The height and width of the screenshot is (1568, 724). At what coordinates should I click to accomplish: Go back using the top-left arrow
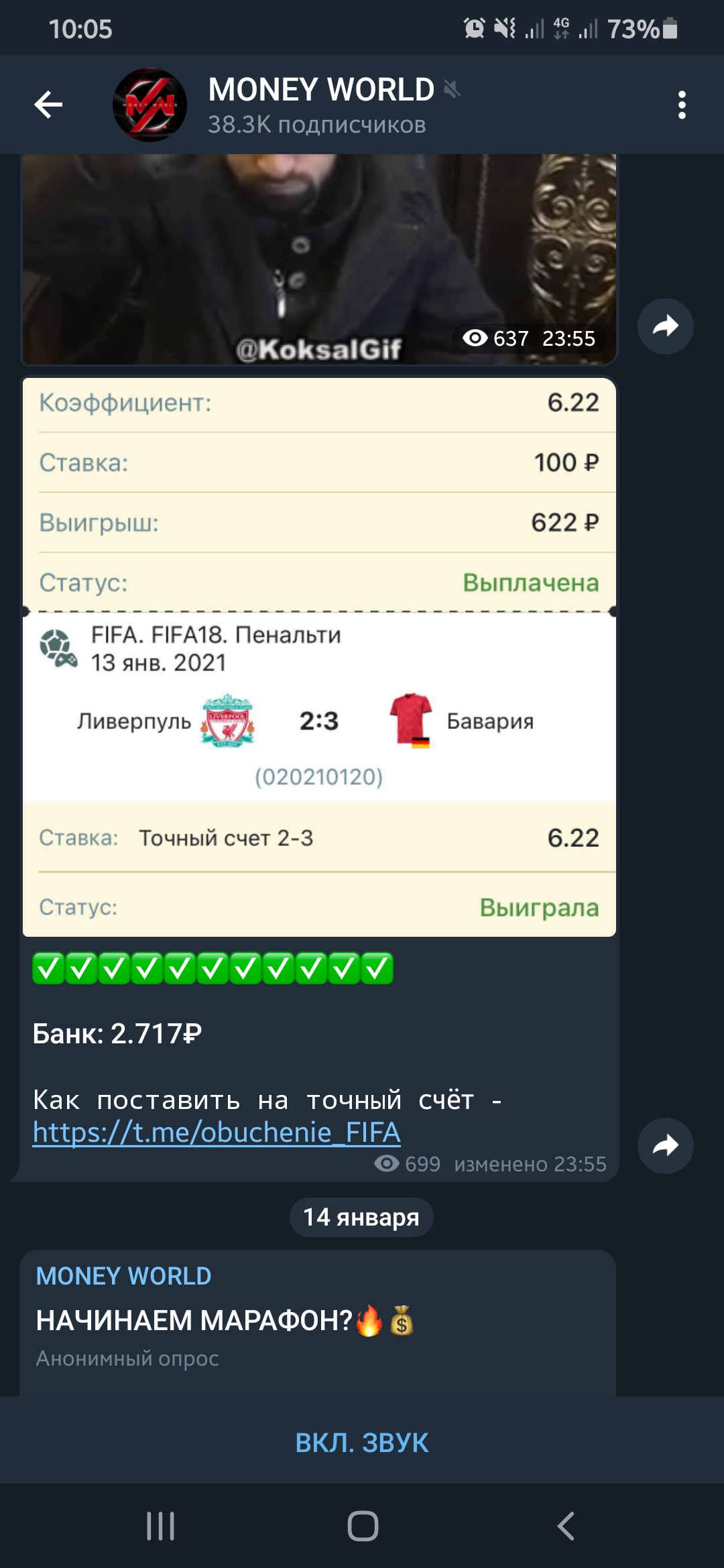(x=48, y=105)
